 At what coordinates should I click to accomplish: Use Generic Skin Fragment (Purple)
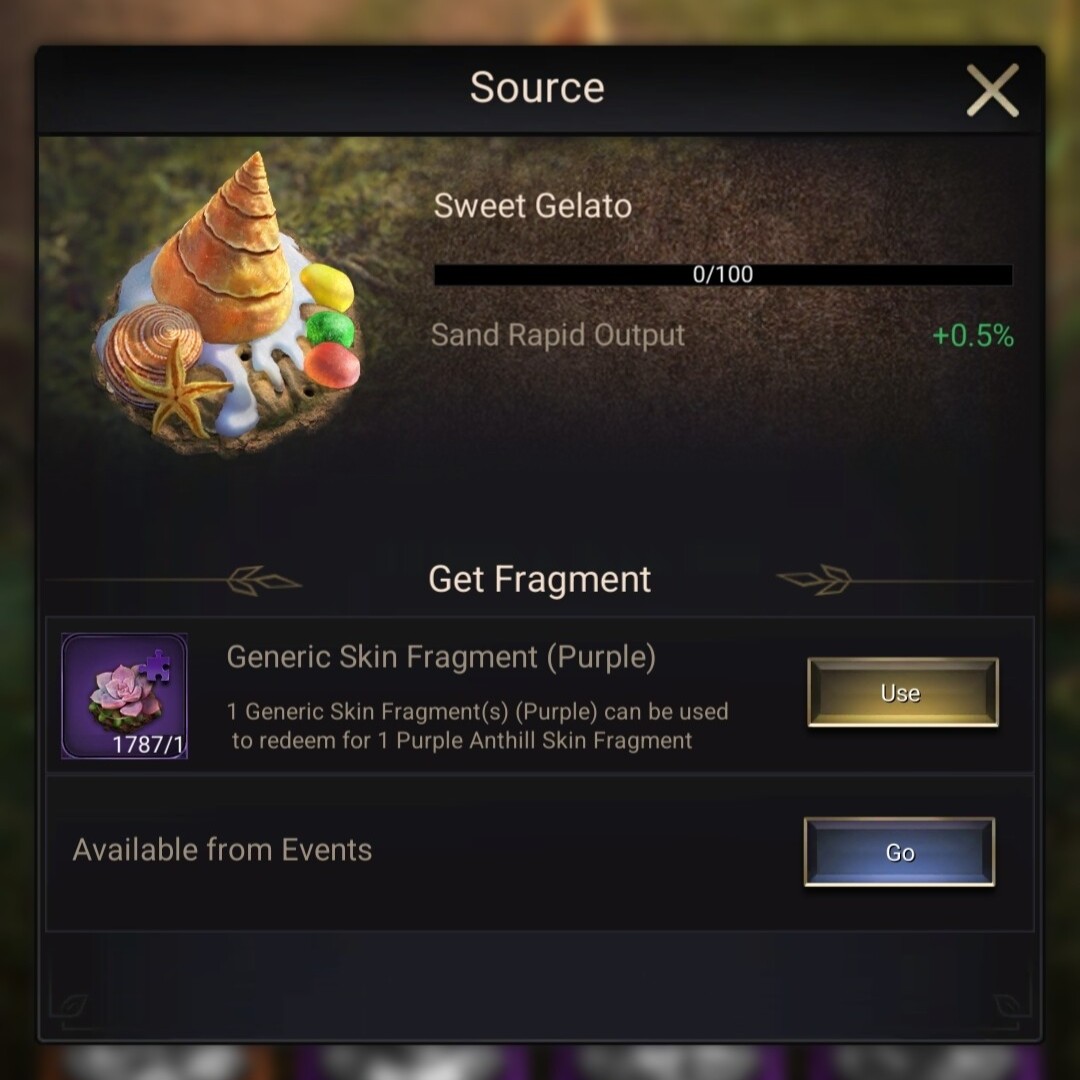[902, 693]
